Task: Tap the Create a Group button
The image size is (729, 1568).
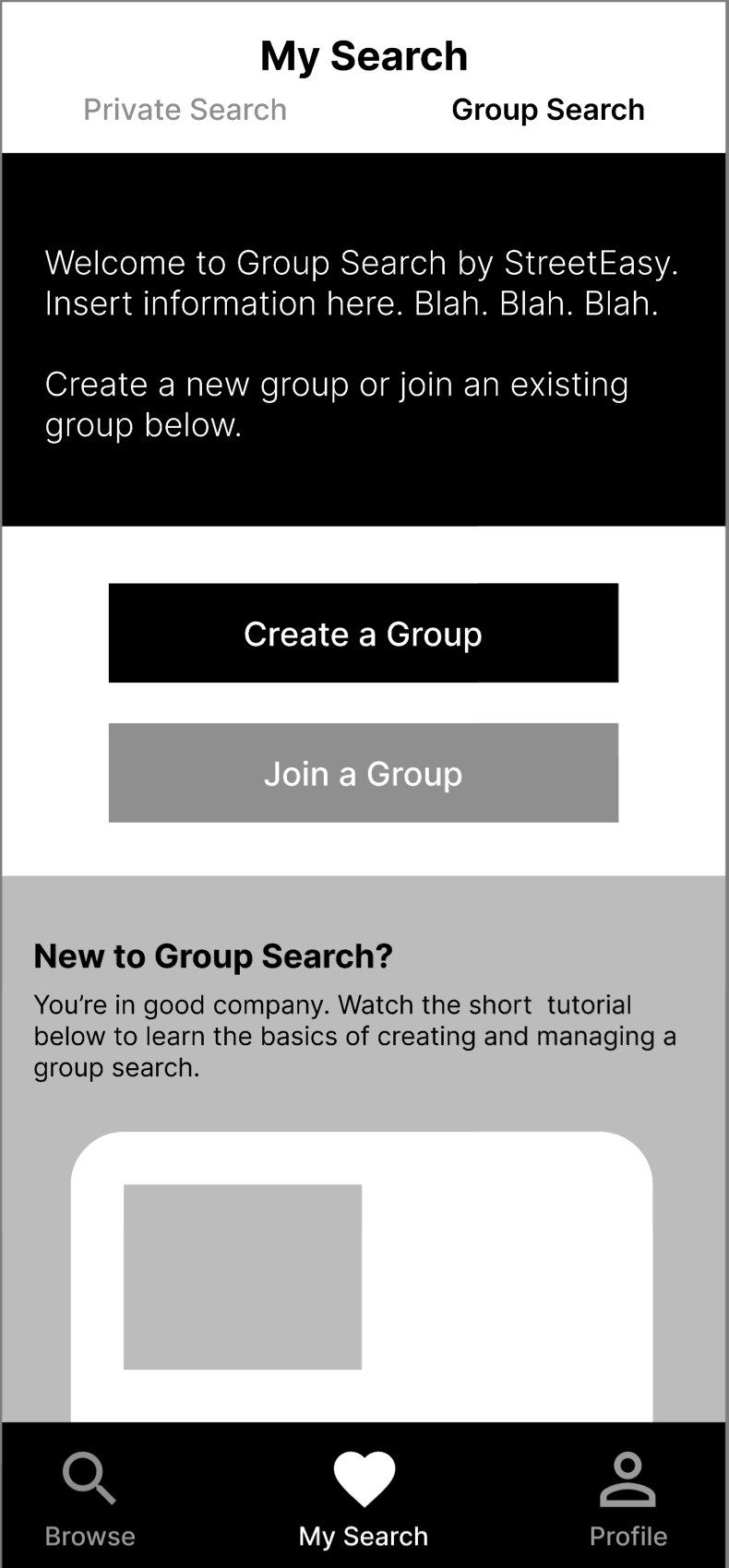Action: tap(364, 633)
